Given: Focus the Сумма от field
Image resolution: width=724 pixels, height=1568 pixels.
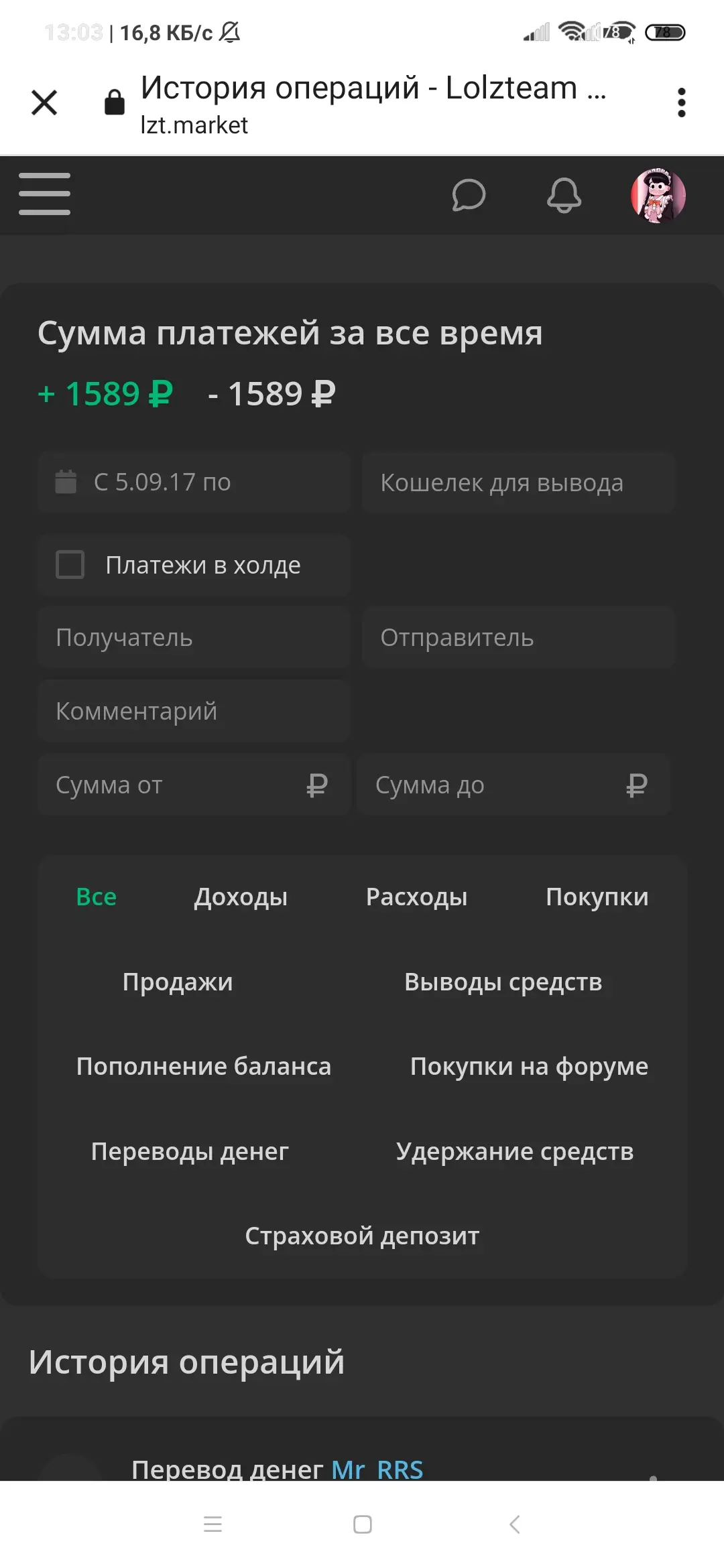Looking at the screenshot, I should click(194, 785).
